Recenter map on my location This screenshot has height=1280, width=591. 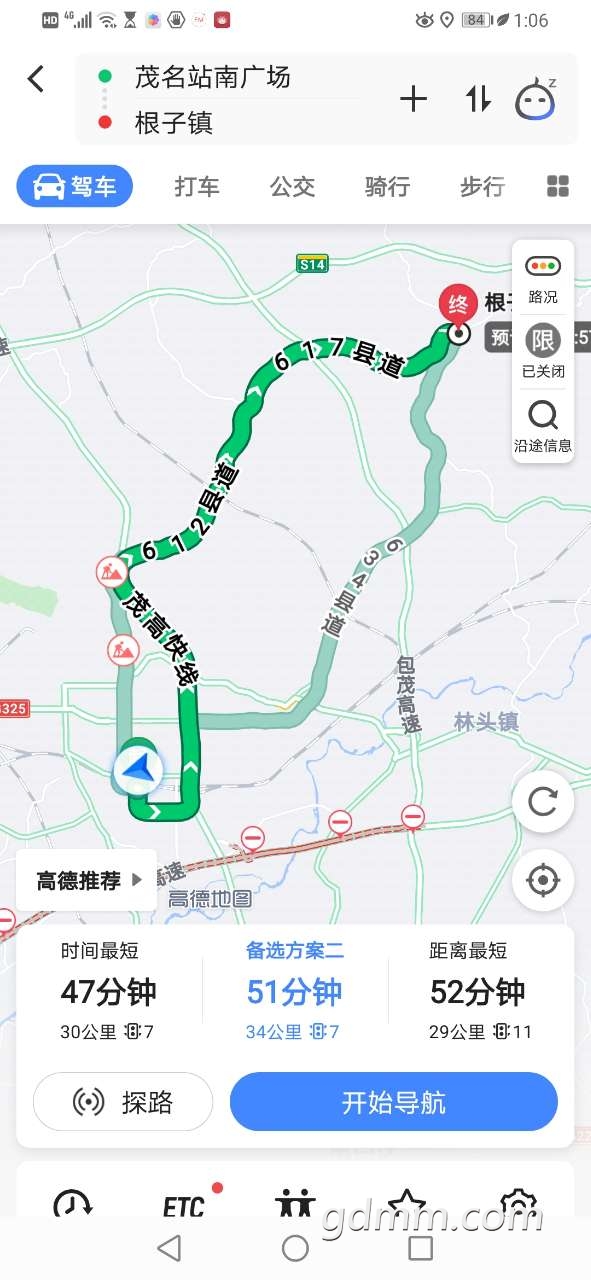click(543, 880)
